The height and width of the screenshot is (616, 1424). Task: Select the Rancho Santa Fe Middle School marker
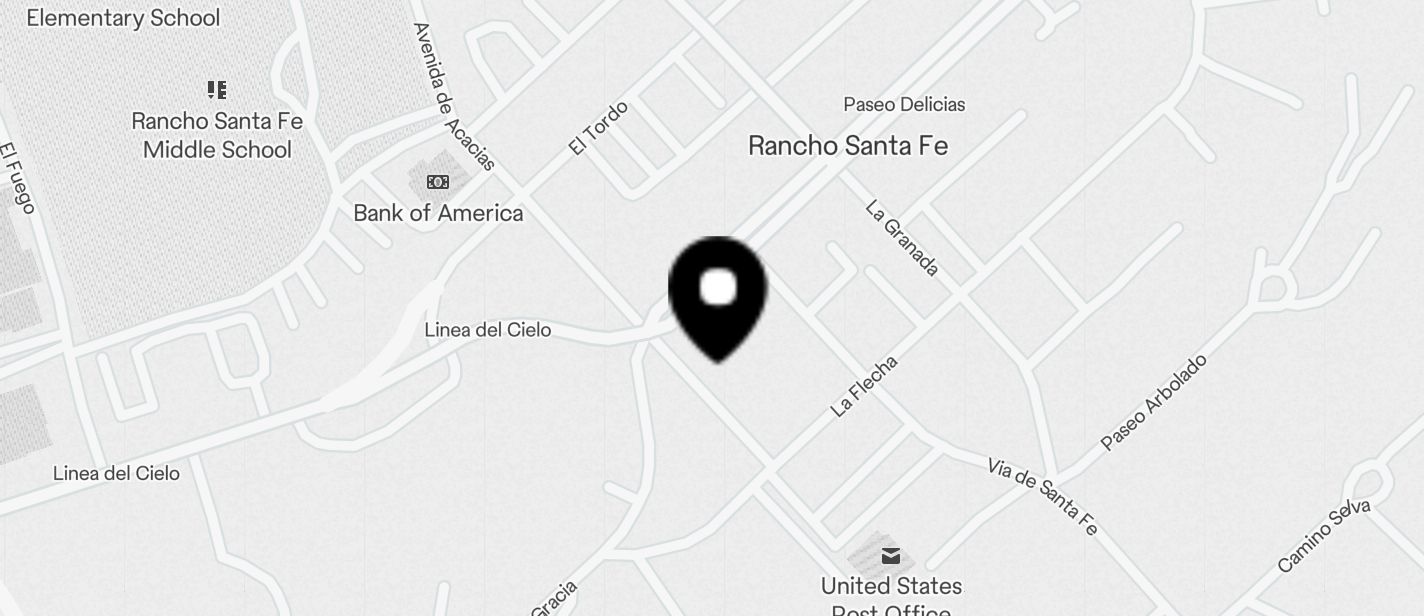pyautogui.click(x=217, y=91)
